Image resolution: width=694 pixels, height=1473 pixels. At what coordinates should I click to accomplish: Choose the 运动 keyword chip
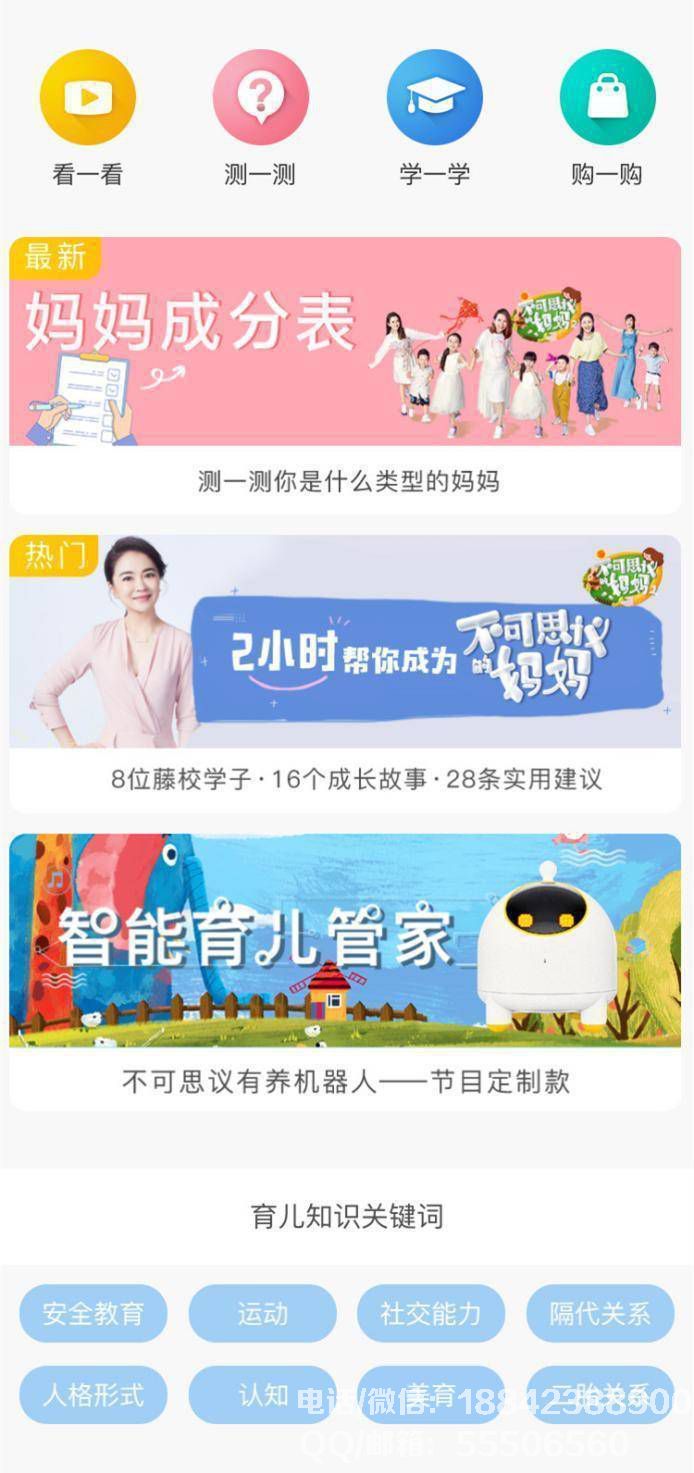tap(262, 1313)
